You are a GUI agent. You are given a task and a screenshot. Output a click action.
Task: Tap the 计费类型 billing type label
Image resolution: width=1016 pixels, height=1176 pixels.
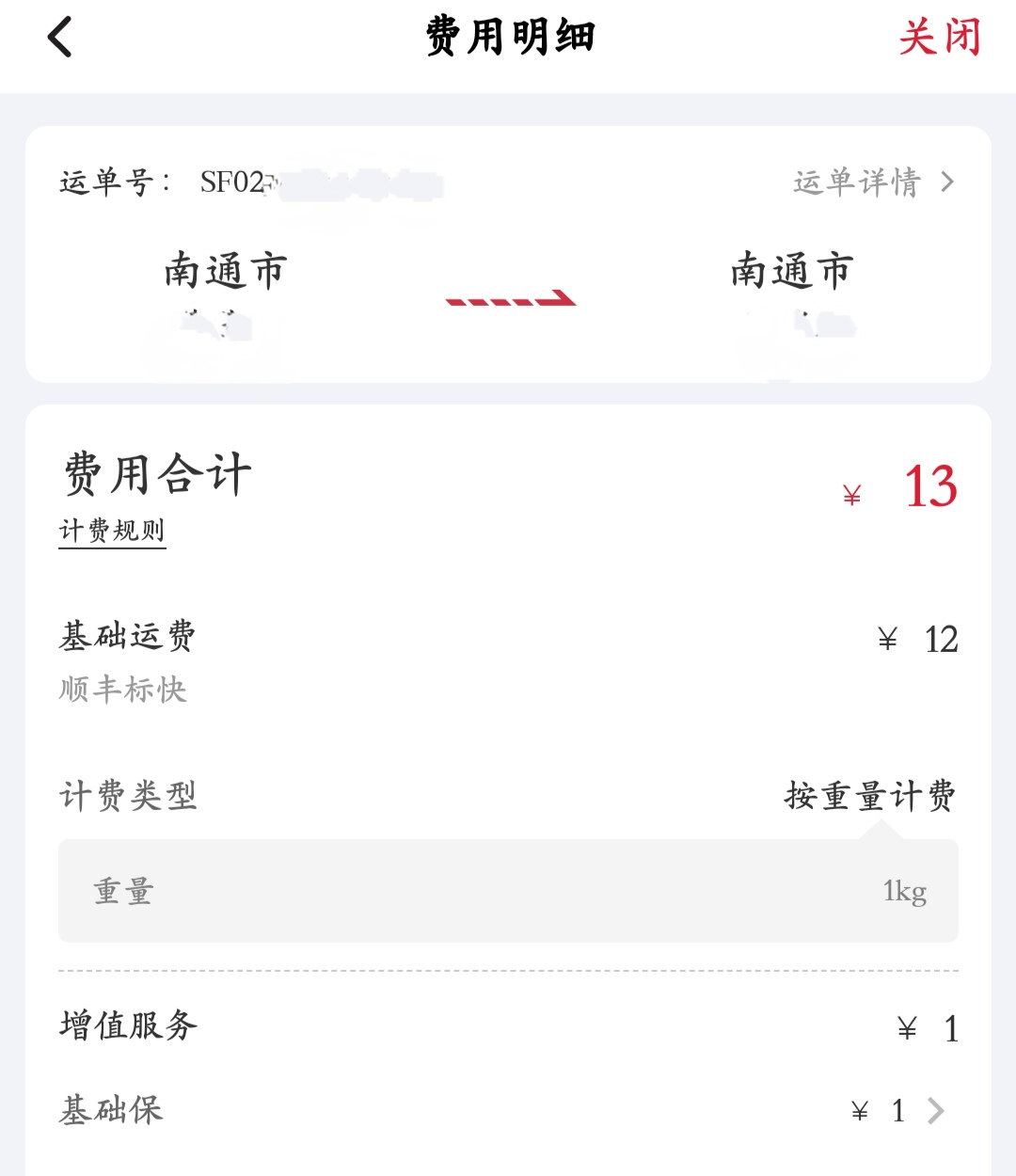point(128,795)
